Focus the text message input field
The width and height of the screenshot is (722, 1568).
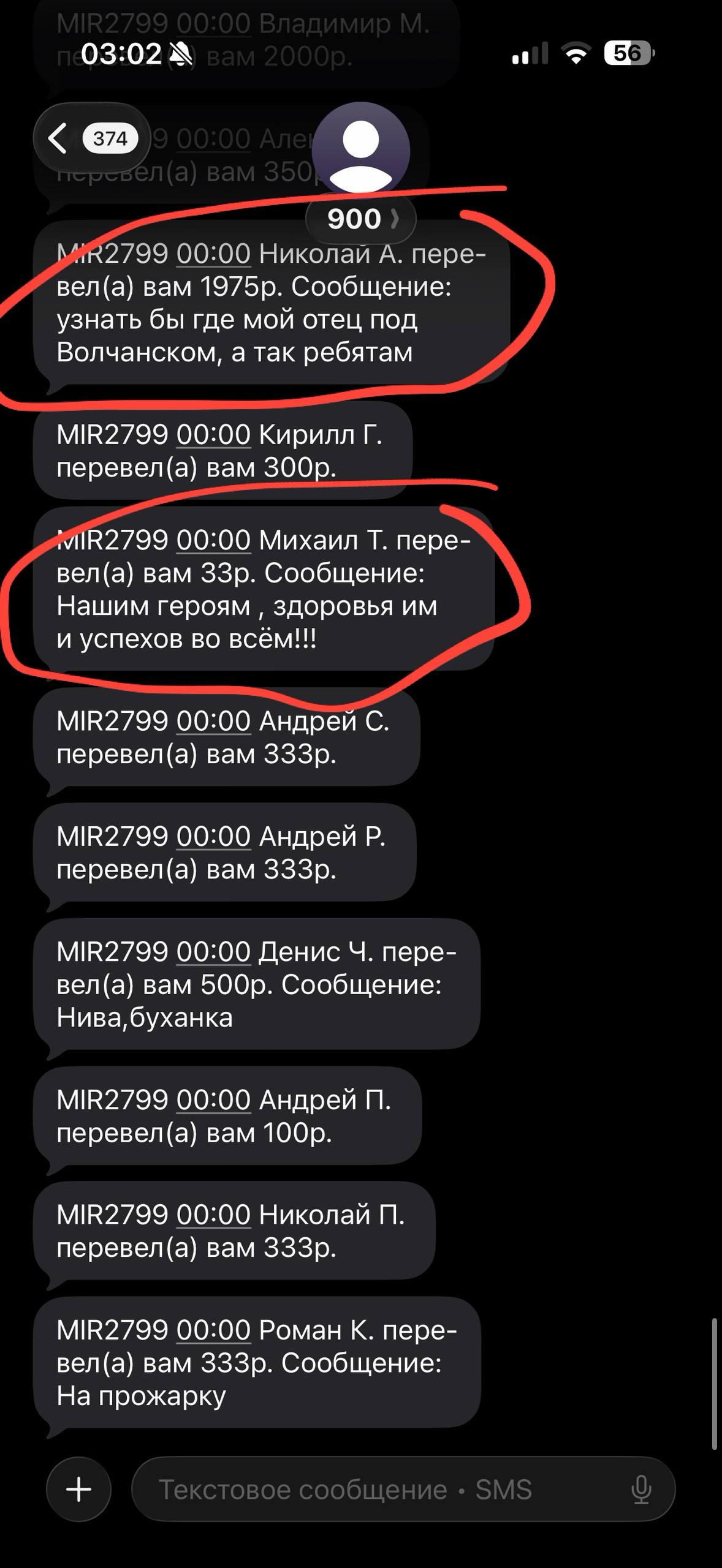coord(380,1489)
